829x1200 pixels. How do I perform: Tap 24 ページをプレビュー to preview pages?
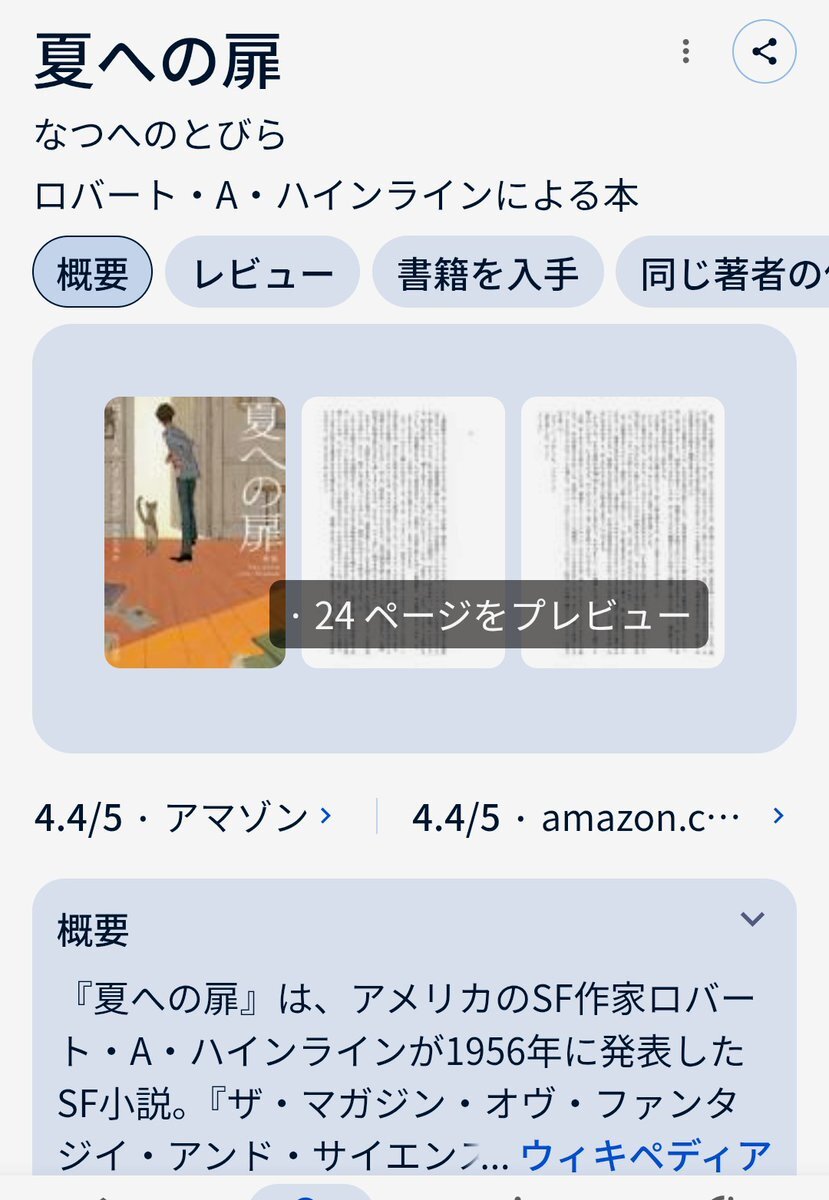[x=490, y=615]
